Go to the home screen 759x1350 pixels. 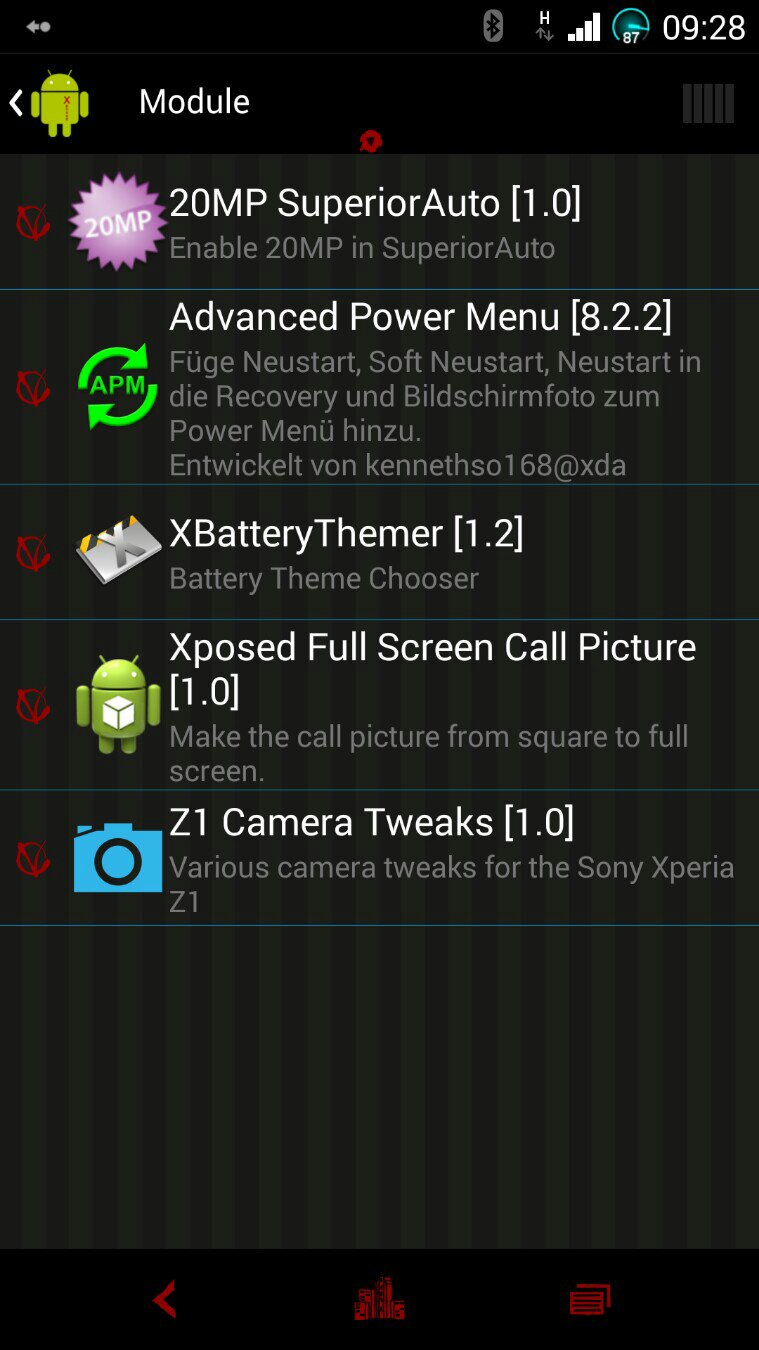(379, 1299)
